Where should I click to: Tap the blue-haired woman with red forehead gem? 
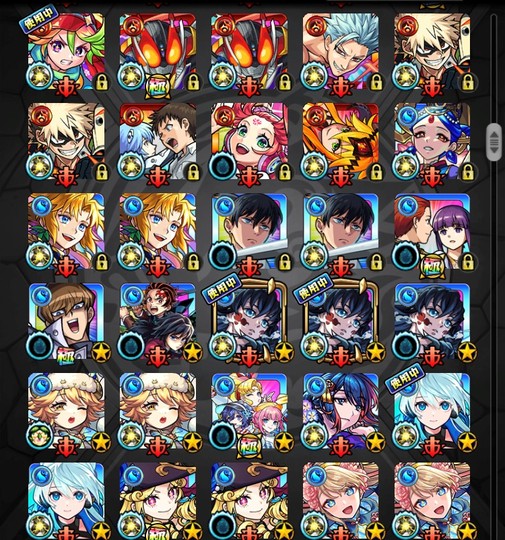point(432,141)
